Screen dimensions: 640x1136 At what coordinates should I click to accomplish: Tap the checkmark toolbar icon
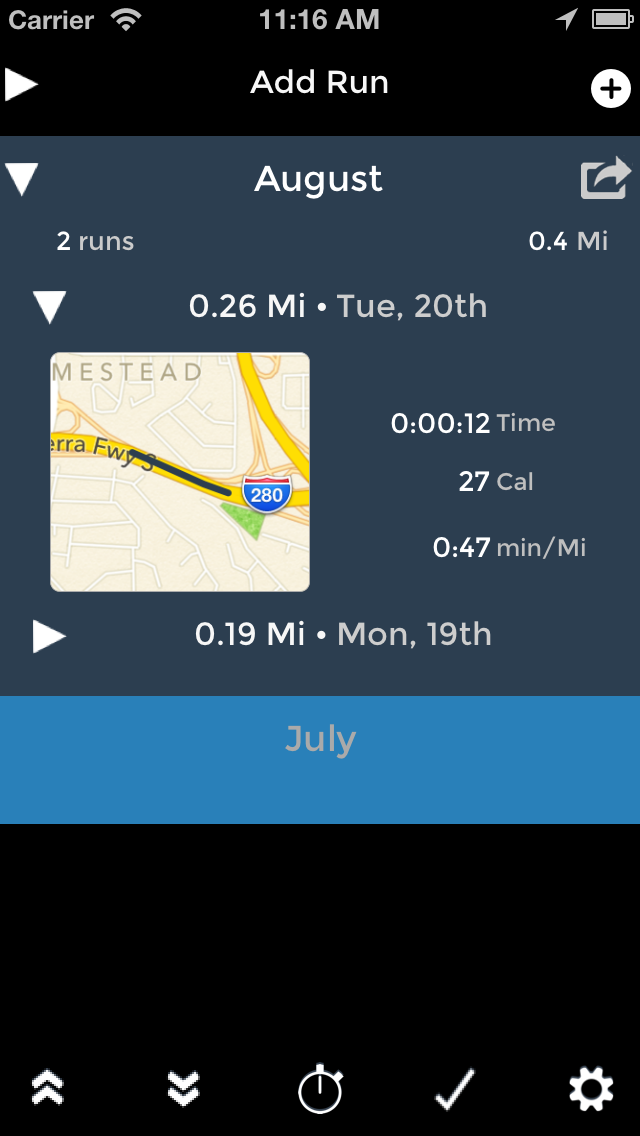point(455,1088)
